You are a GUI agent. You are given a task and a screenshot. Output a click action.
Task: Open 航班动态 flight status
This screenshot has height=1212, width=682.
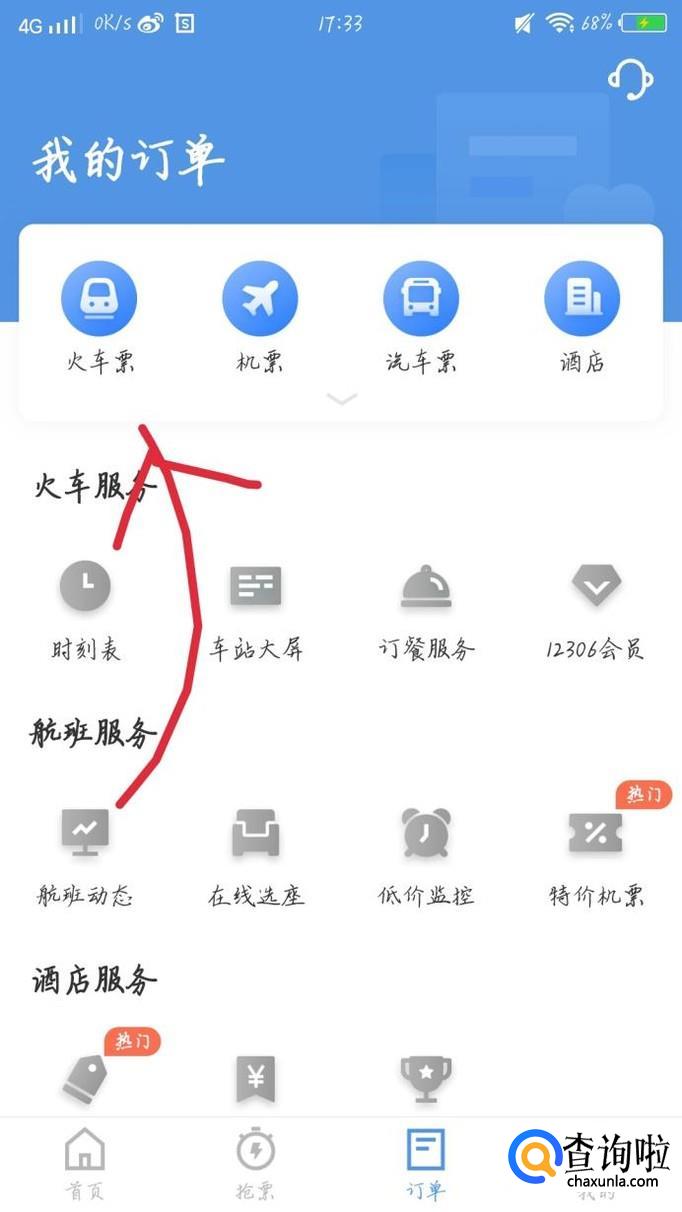click(86, 857)
